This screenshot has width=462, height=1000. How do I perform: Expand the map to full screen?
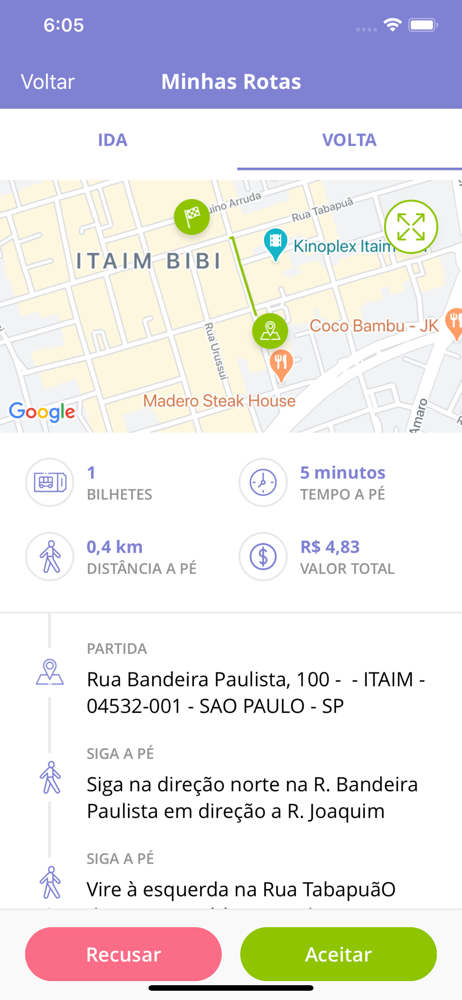(412, 226)
